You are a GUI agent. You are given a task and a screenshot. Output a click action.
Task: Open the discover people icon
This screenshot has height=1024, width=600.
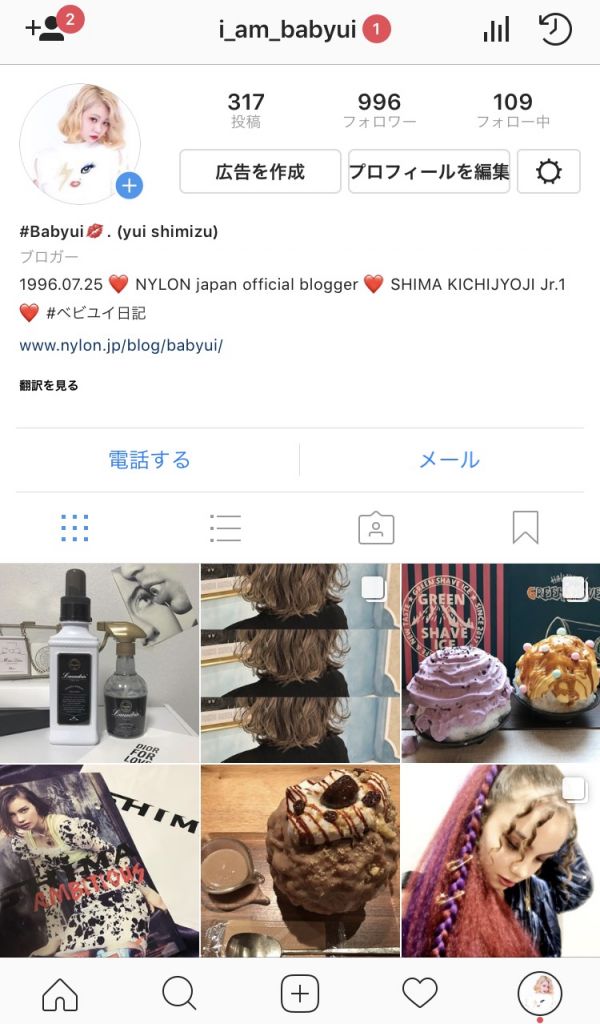45,27
